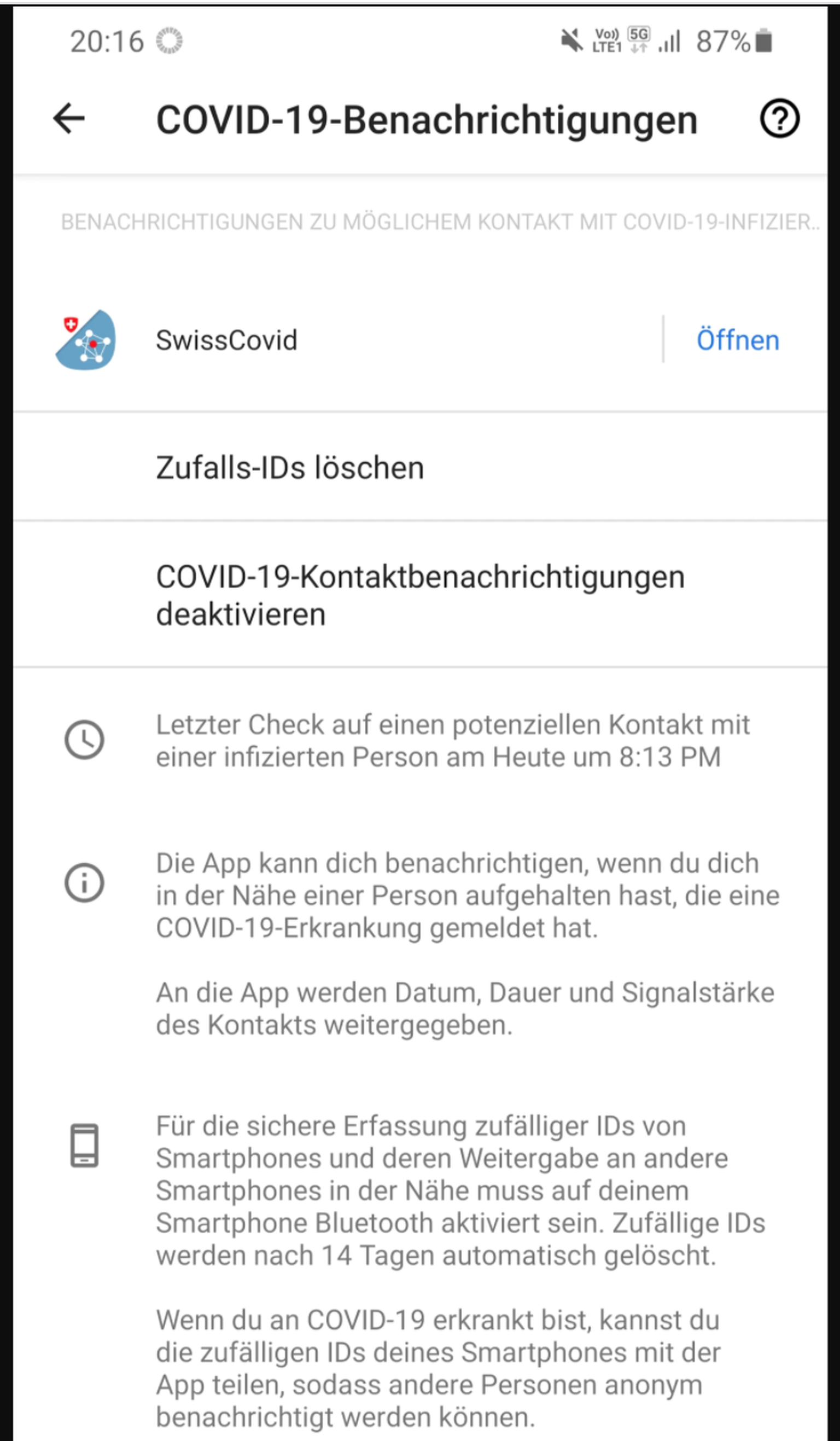Viewport: 840px width, 1441px height.
Task: Select Zufalls-IDs löschen
Action: click(x=290, y=468)
